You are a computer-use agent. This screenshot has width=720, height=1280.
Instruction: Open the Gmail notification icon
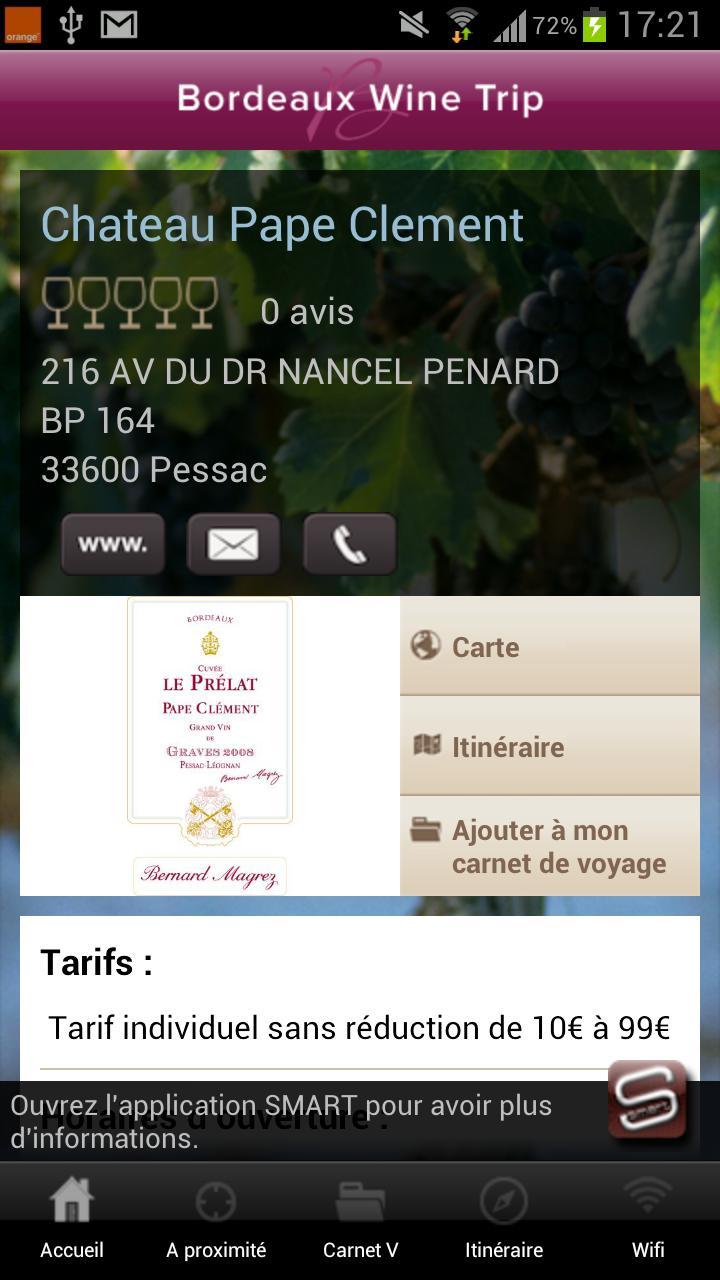(x=119, y=26)
